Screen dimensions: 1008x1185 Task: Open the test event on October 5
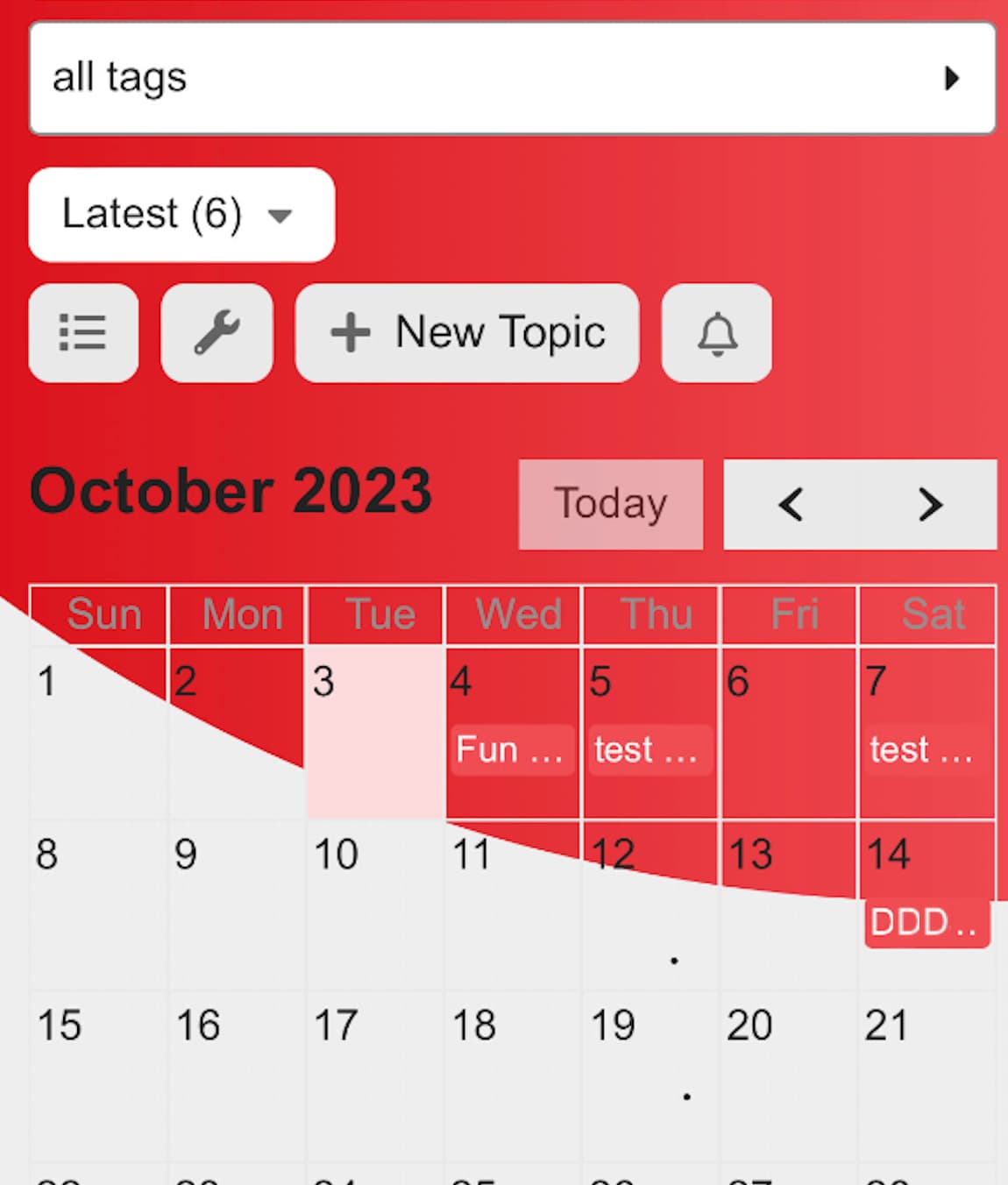tap(649, 750)
